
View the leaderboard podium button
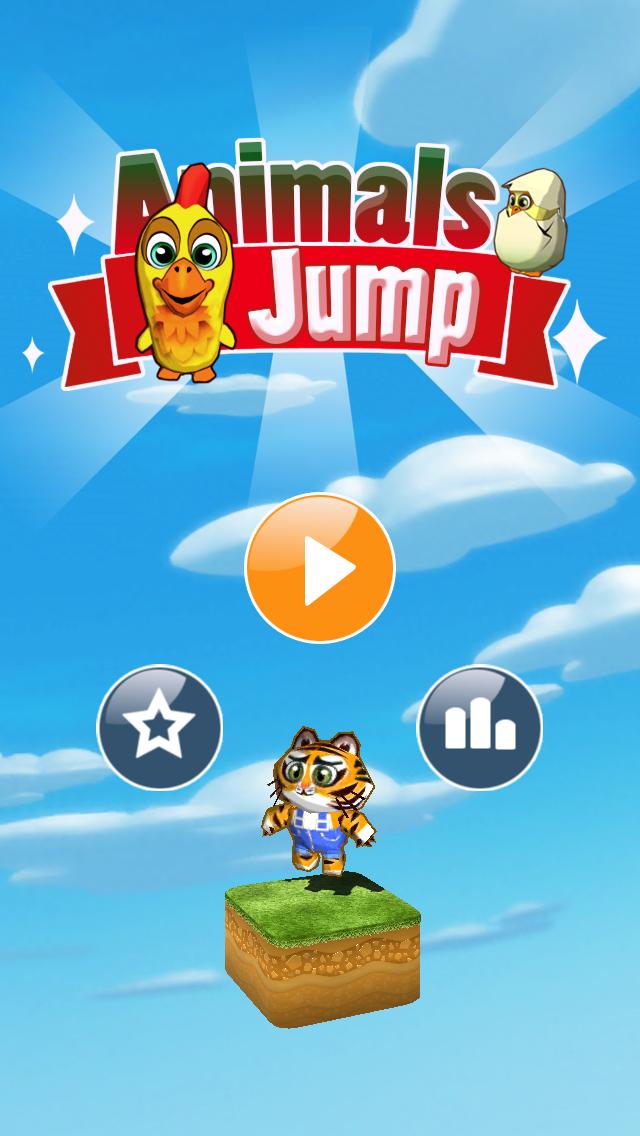coord(480,727)
